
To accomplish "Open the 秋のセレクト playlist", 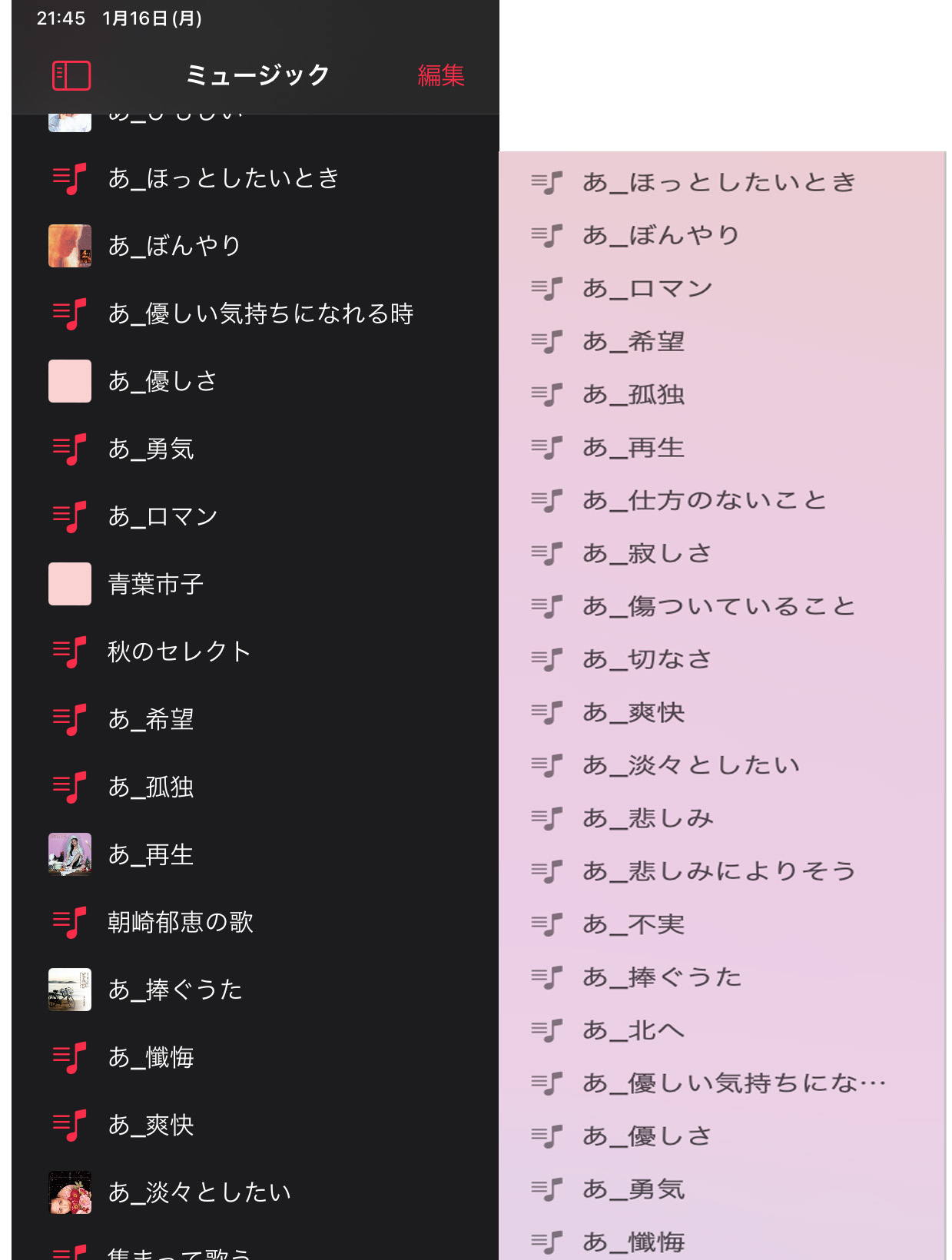I will (178, 652).
